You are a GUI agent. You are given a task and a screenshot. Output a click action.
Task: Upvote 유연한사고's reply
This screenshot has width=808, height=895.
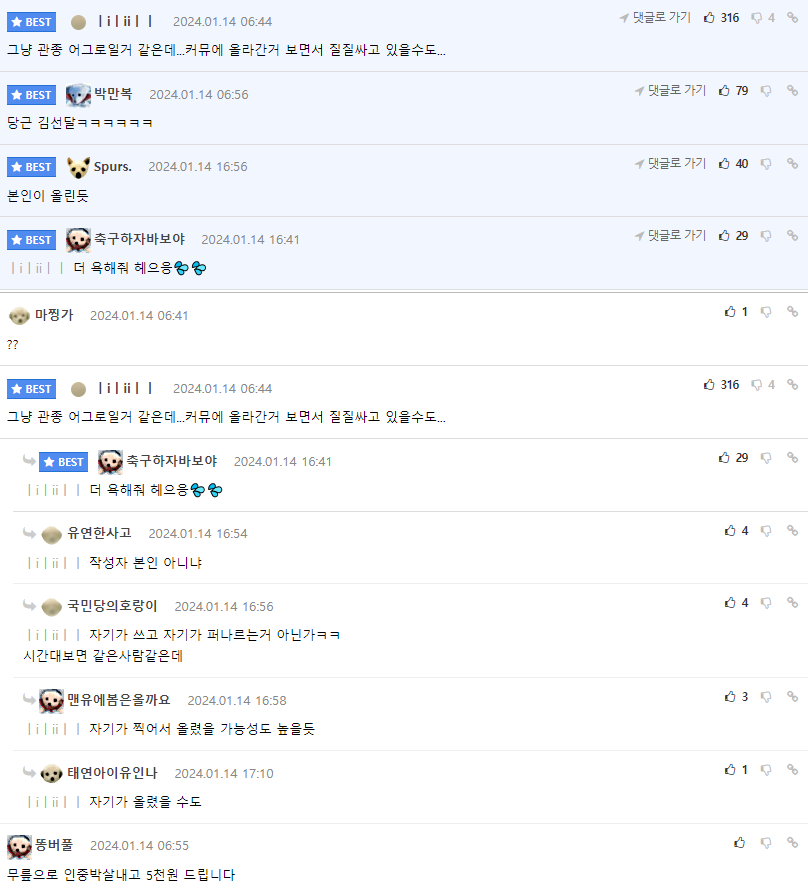pyautogui.click(x=730, y=531)
